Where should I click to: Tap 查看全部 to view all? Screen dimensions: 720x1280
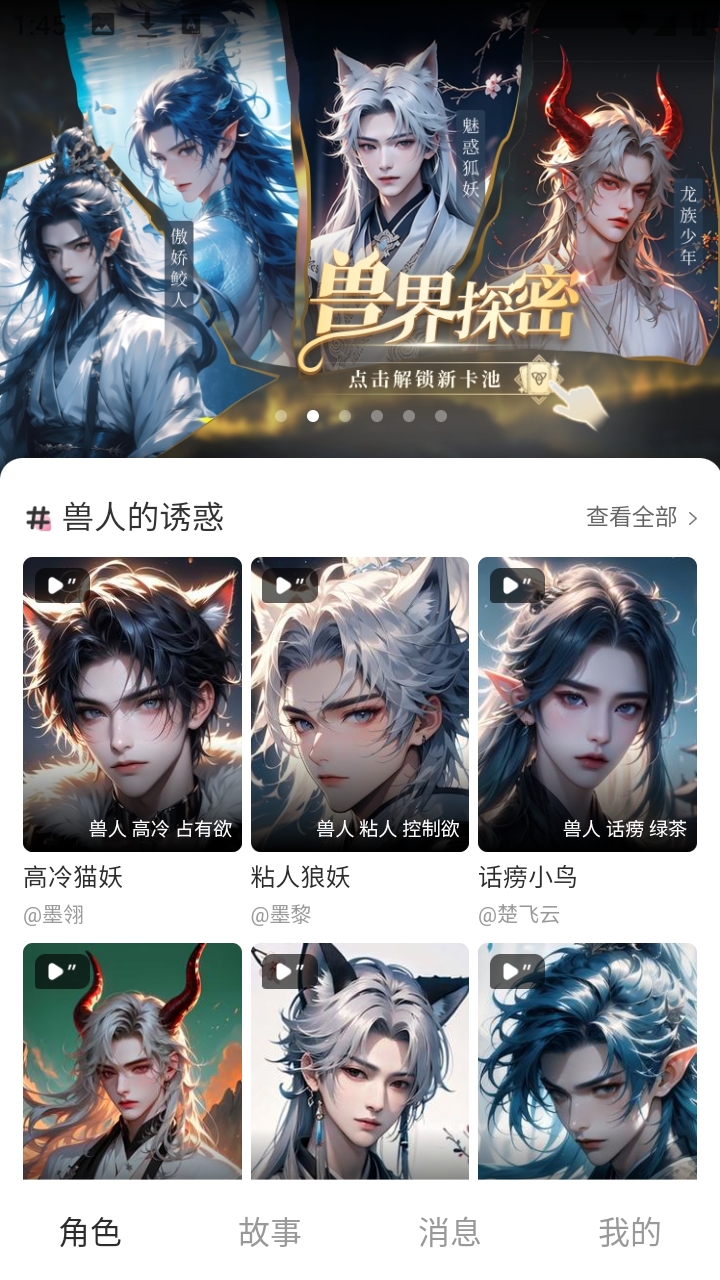point(642,517)
